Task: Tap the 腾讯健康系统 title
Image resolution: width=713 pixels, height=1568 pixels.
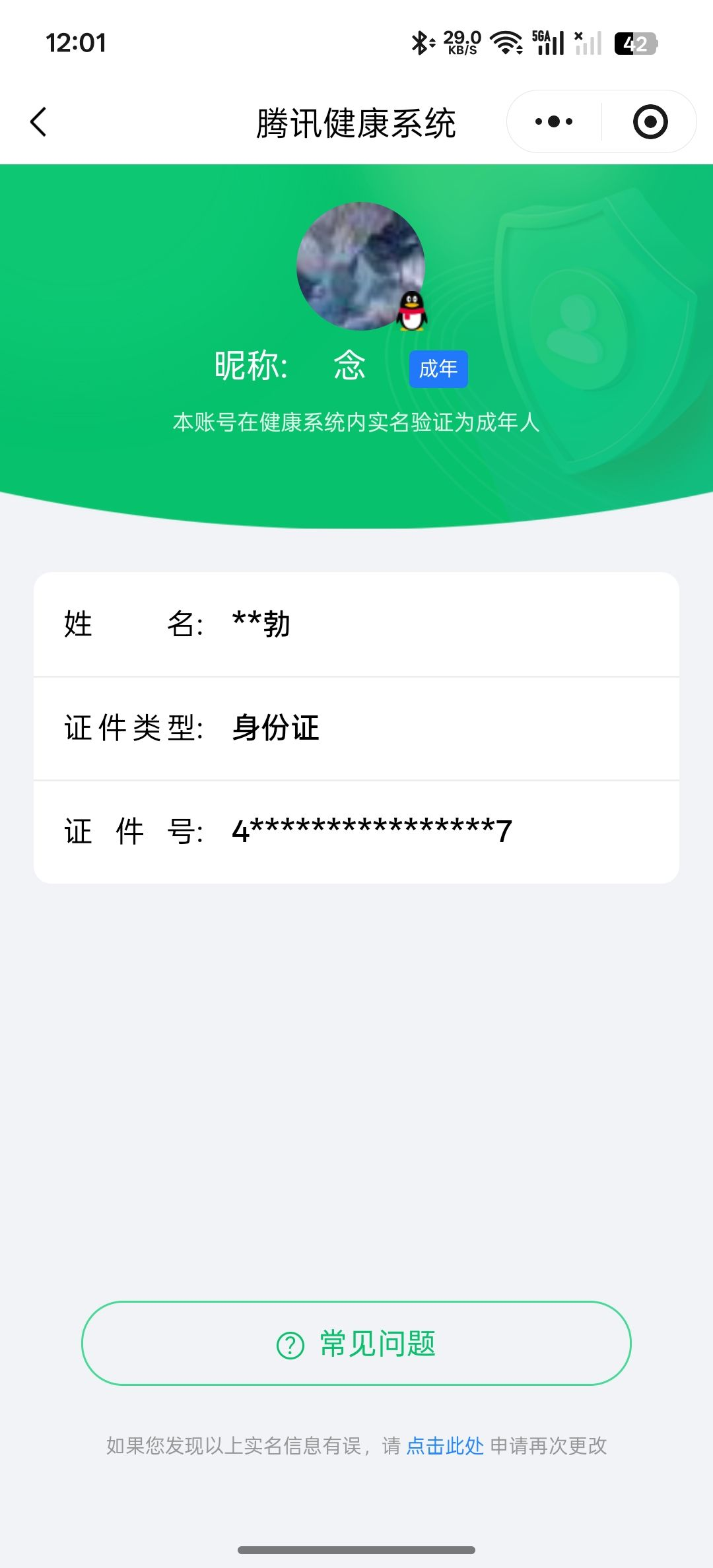Action: pos(356,121)
